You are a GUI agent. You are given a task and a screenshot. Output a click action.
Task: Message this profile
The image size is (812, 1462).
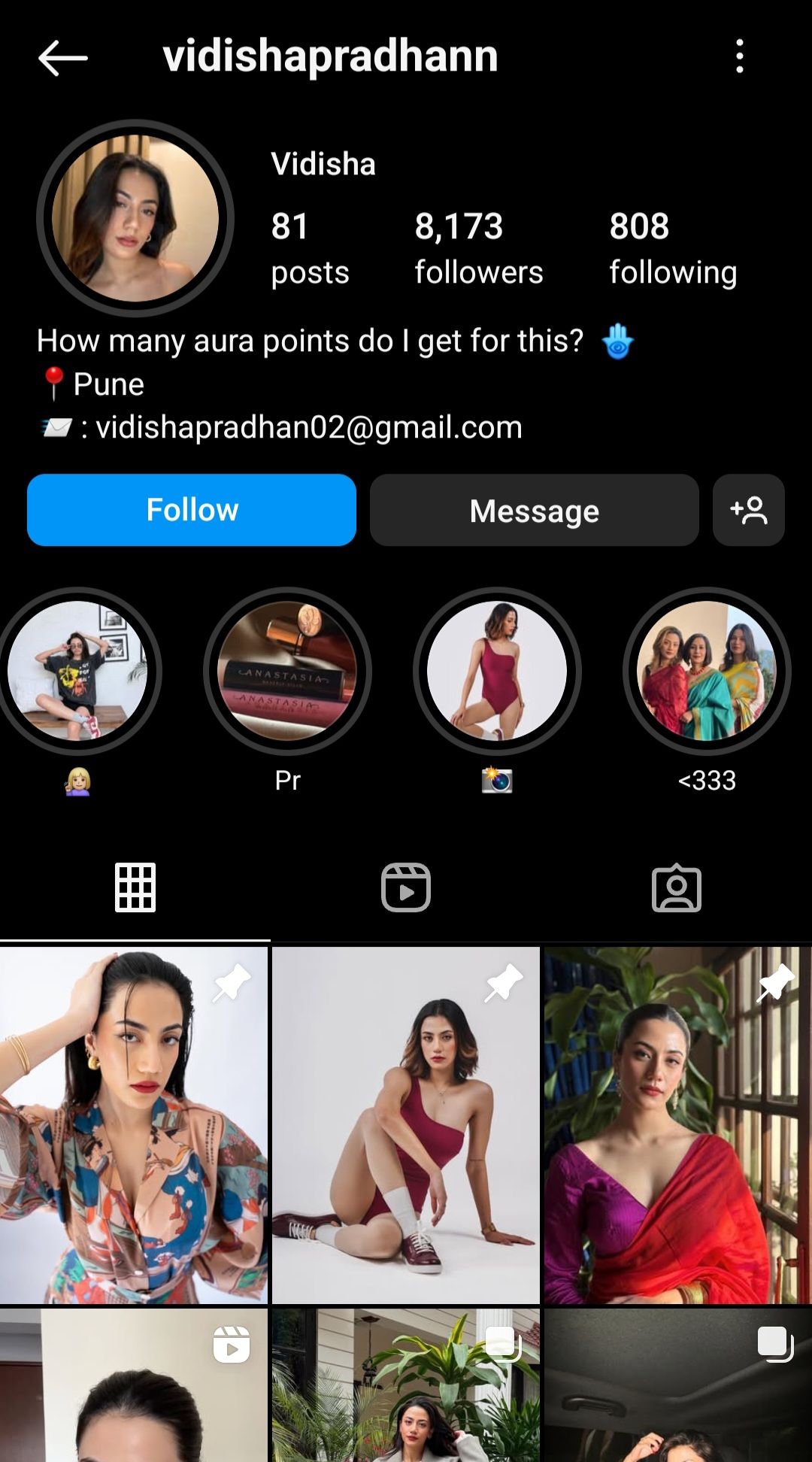click(x=535, y=510)
